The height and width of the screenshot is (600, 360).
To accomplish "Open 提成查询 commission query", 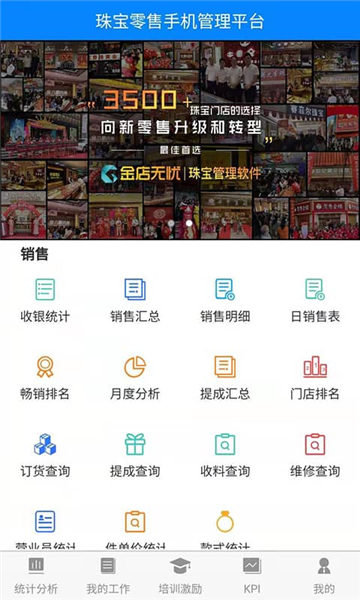I will click(x=135, y=455).
